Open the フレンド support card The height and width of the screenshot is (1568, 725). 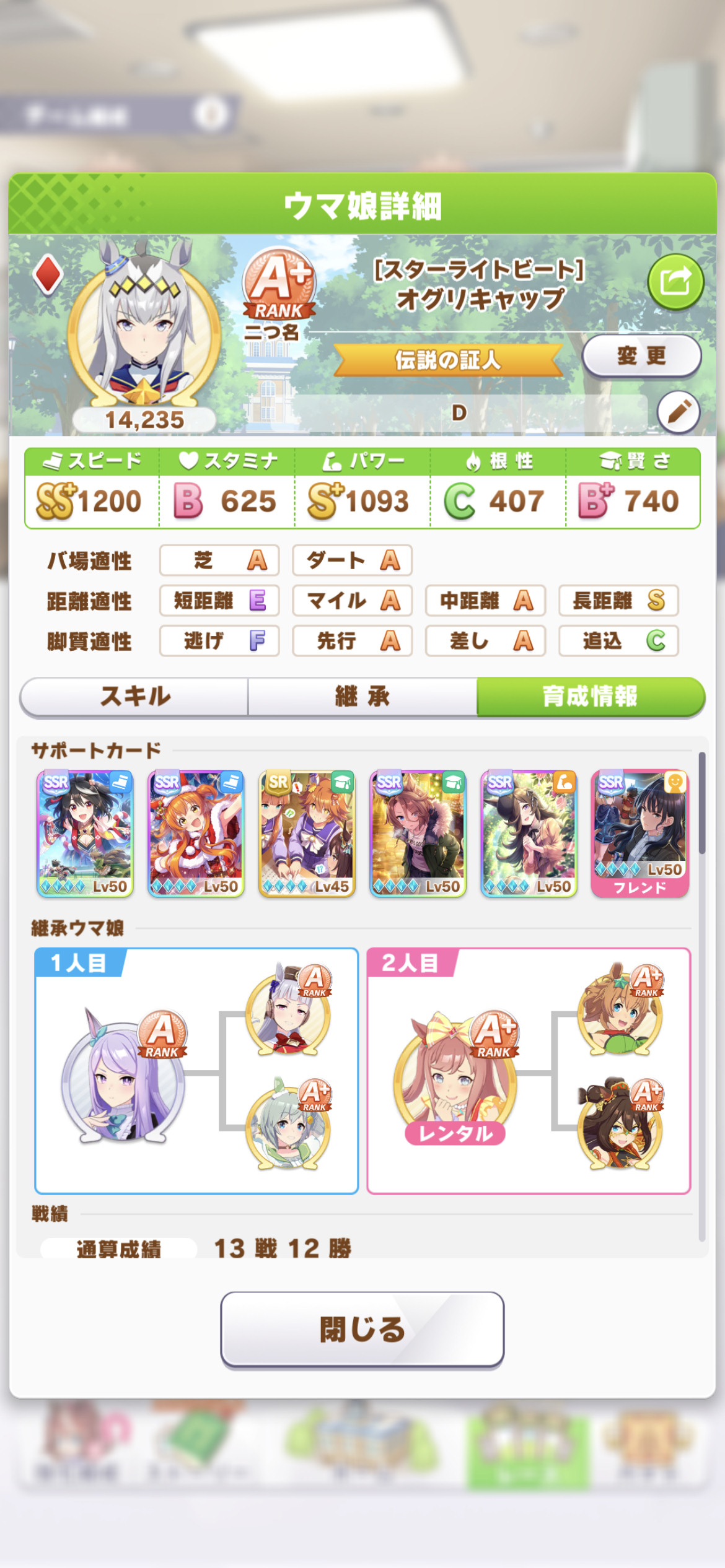pos(639,834)
